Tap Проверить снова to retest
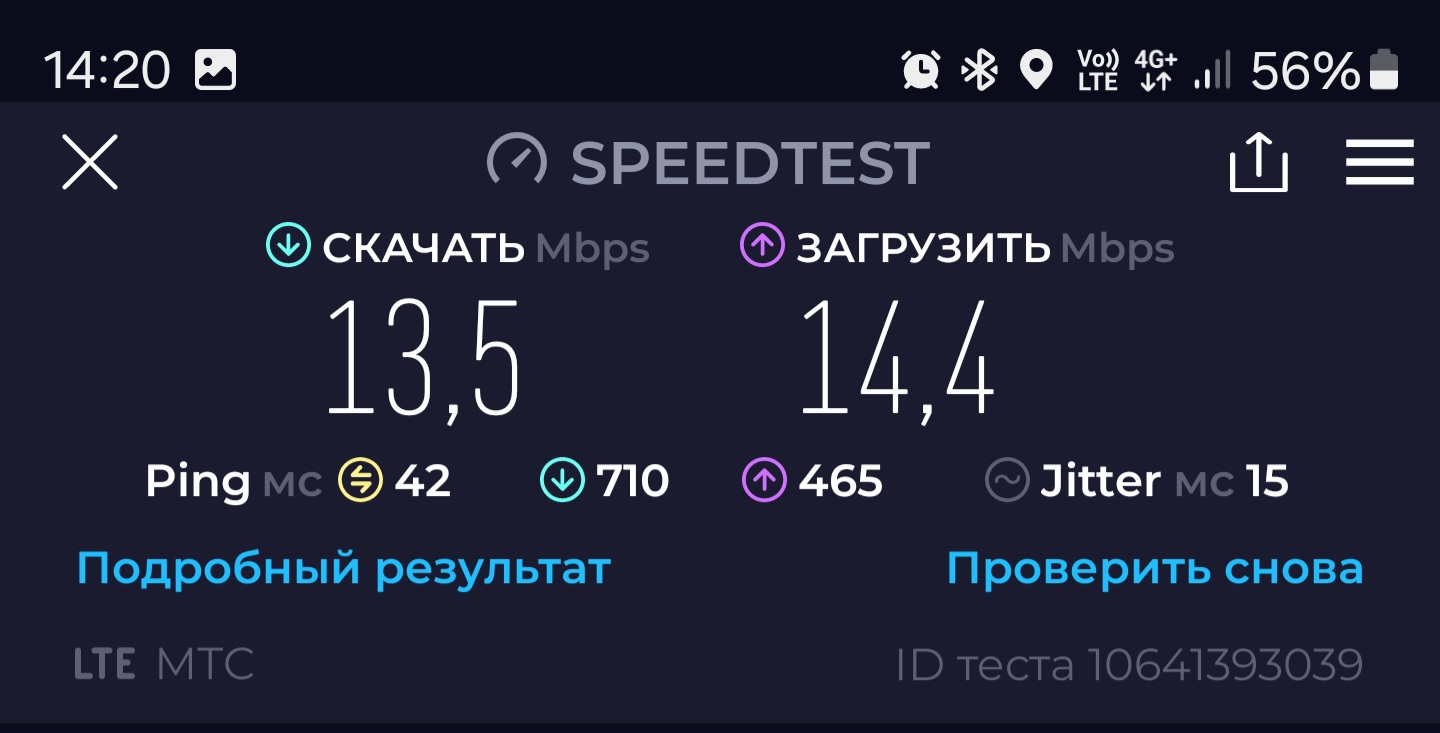The width and height of the screenshot is (1440, 733). click(x=1155, y=570)
